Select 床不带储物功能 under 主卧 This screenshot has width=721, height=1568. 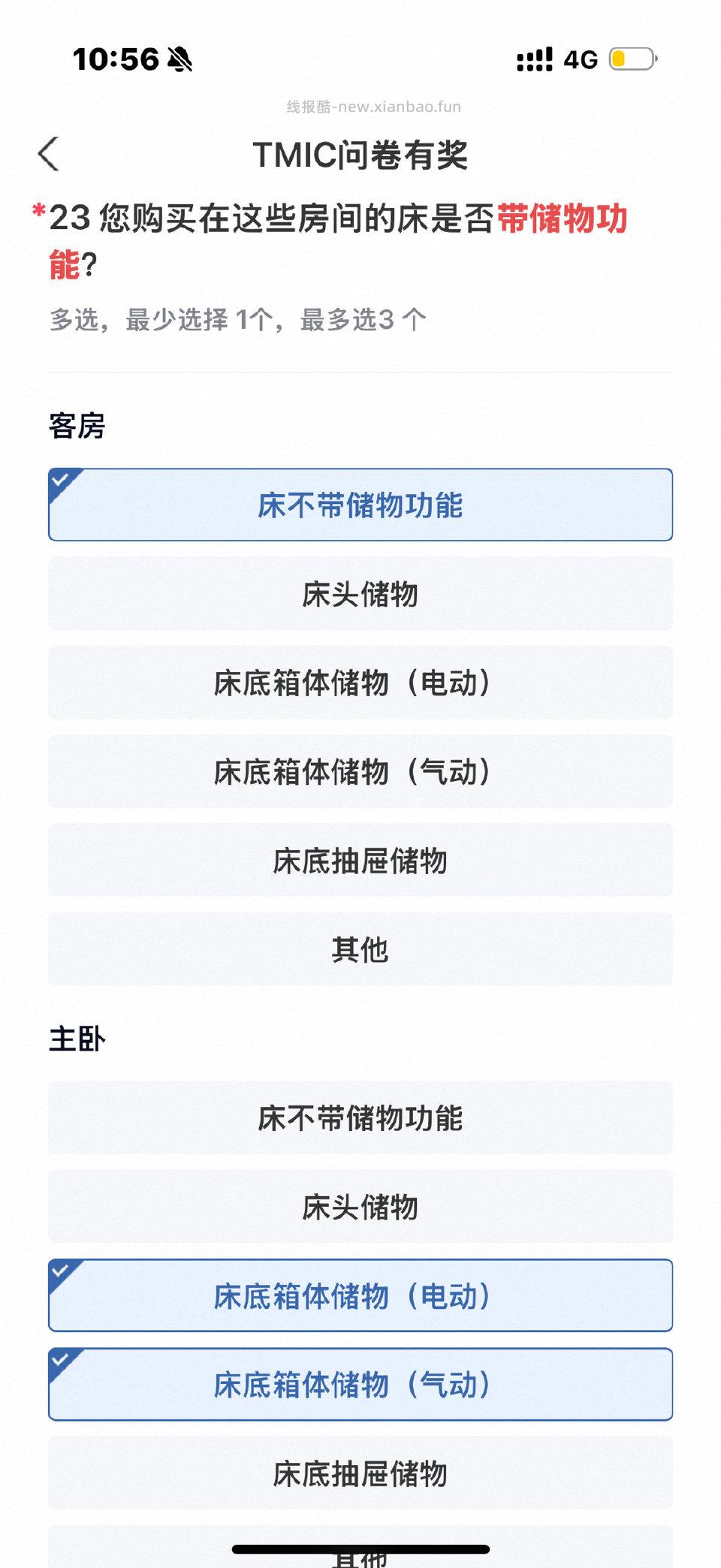pos(360,1118)
